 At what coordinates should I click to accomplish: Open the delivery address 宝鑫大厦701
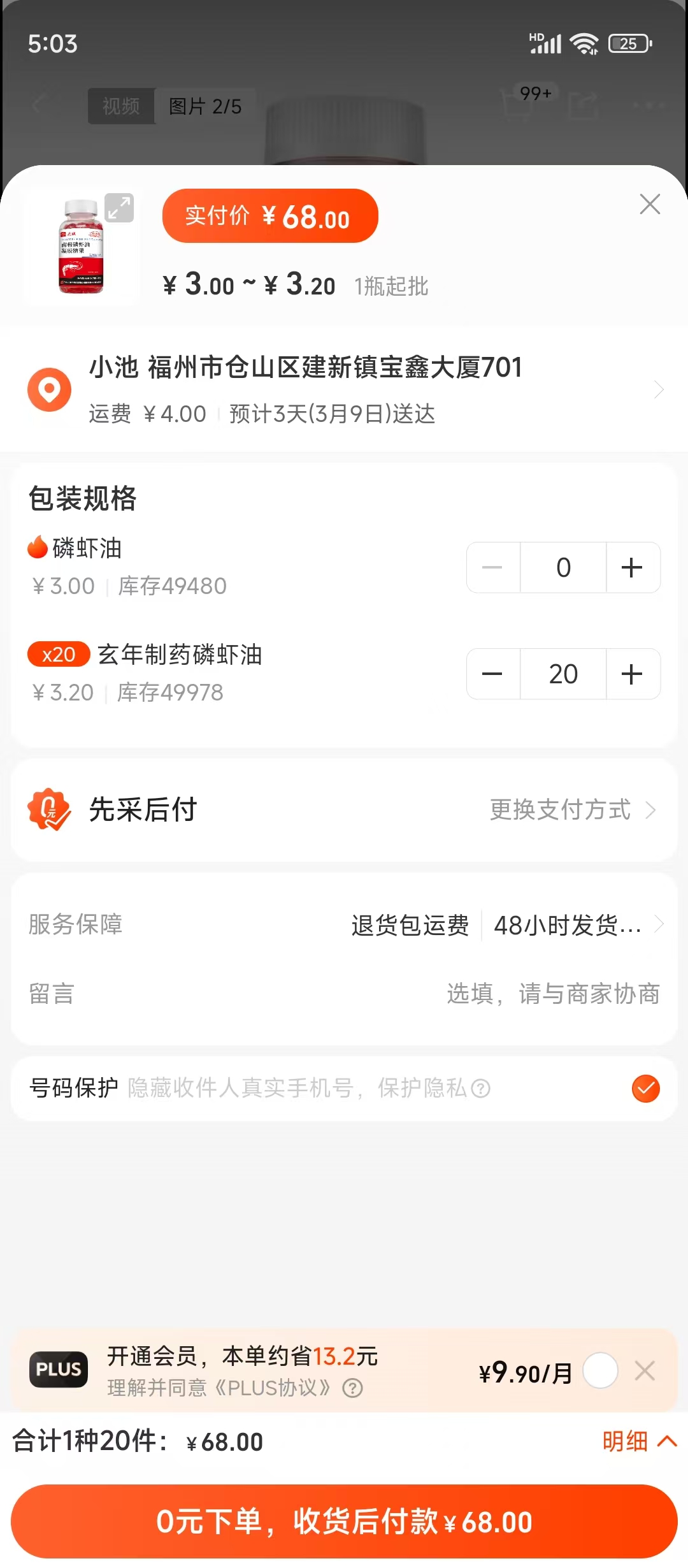[x=344, y=389]
